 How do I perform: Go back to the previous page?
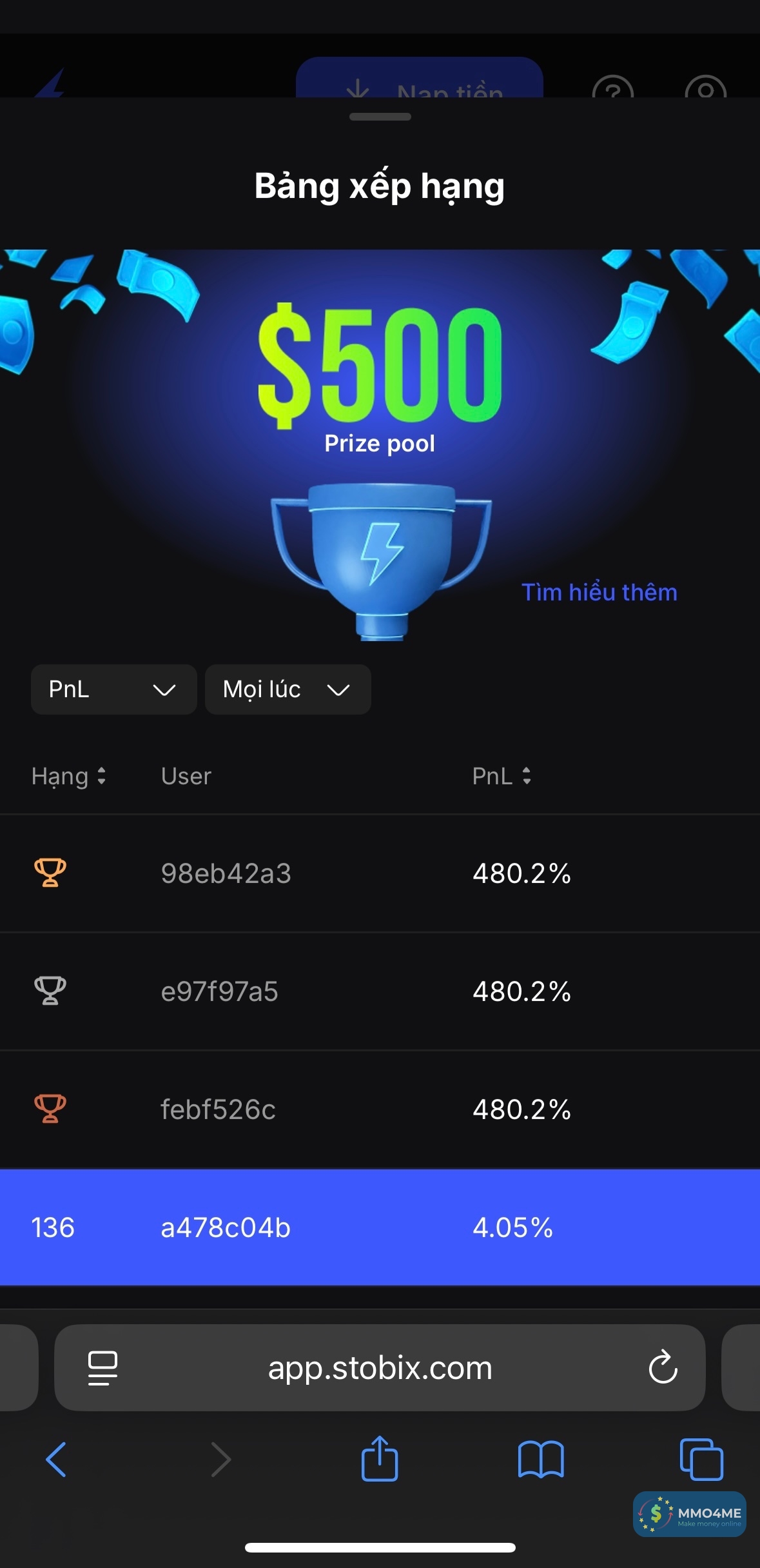pyautogui.click(x=56, y=1459)
